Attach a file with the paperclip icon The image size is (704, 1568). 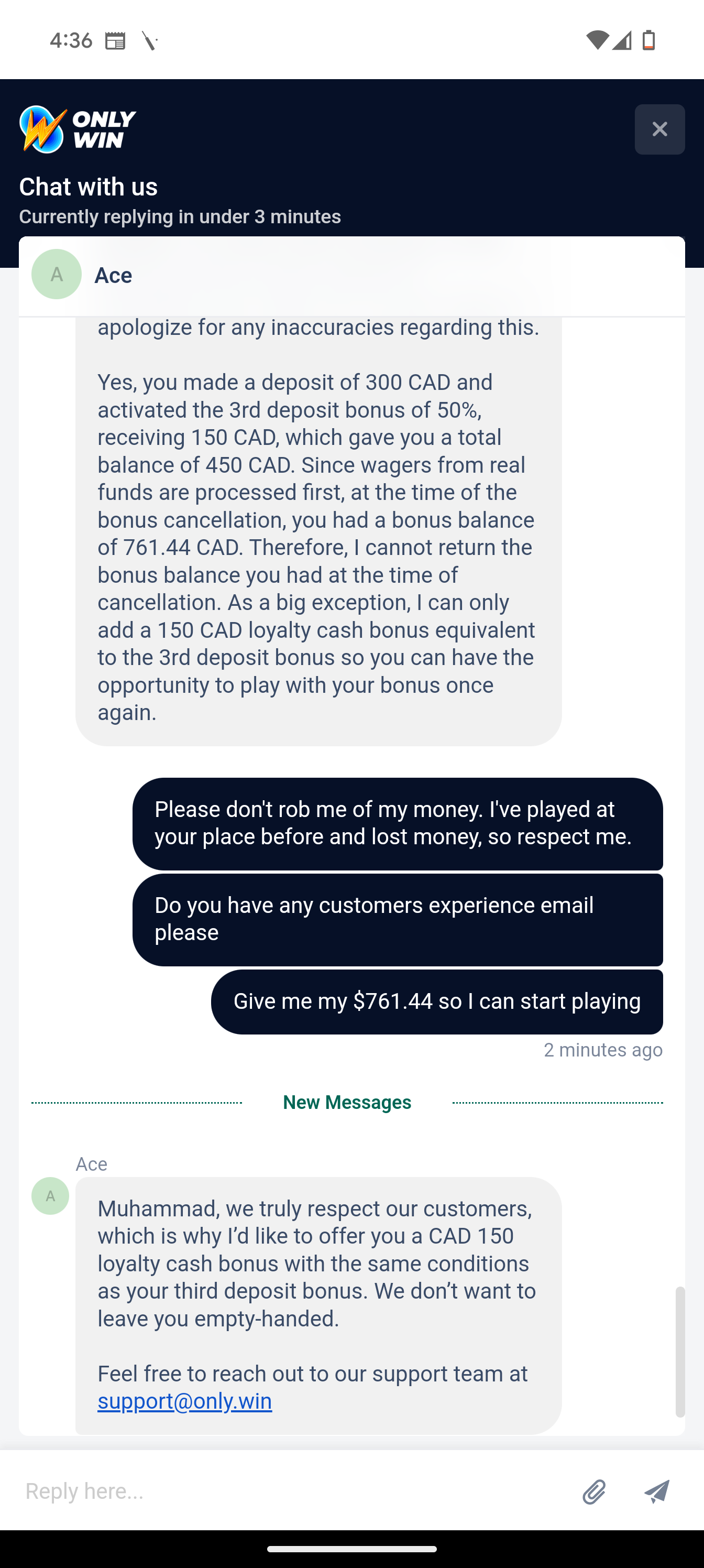coord(595,1492)
